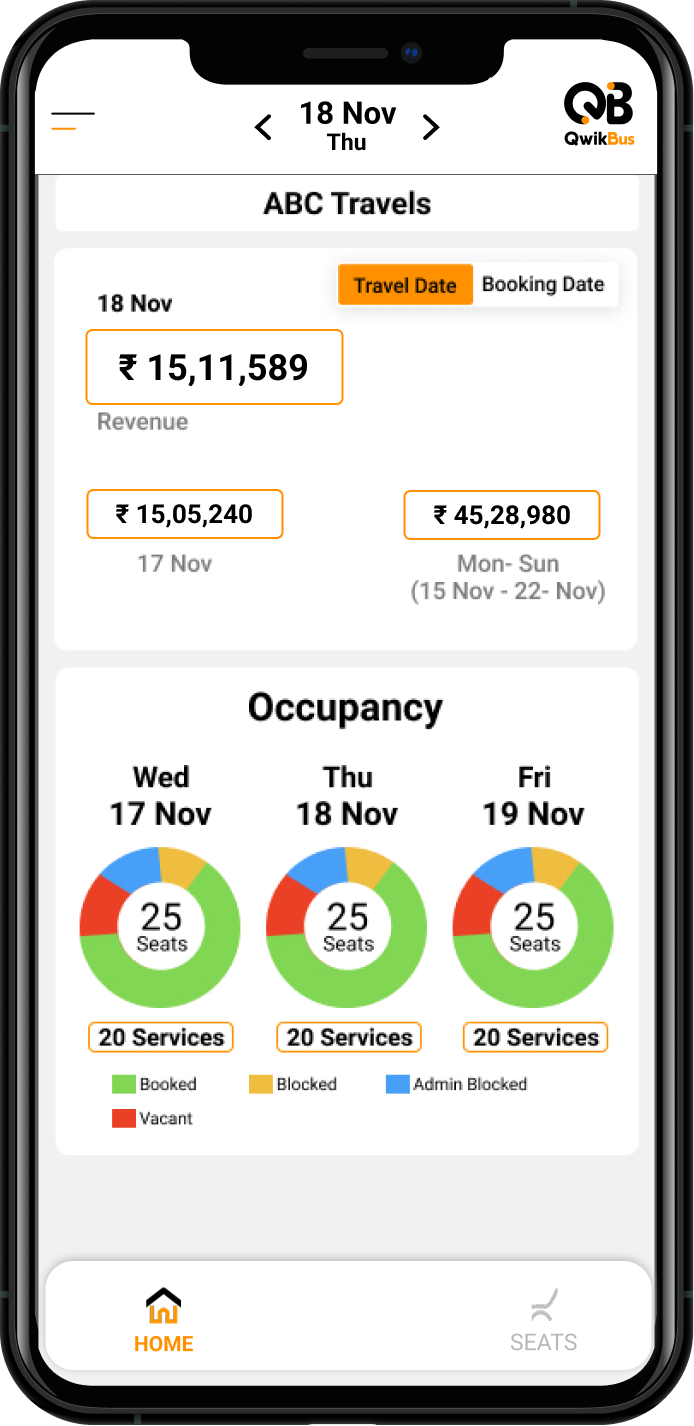Open 20 Services under Fri 19 Nov
This screenshot has width=694, height=1426.
click(x=535, y=1037)
